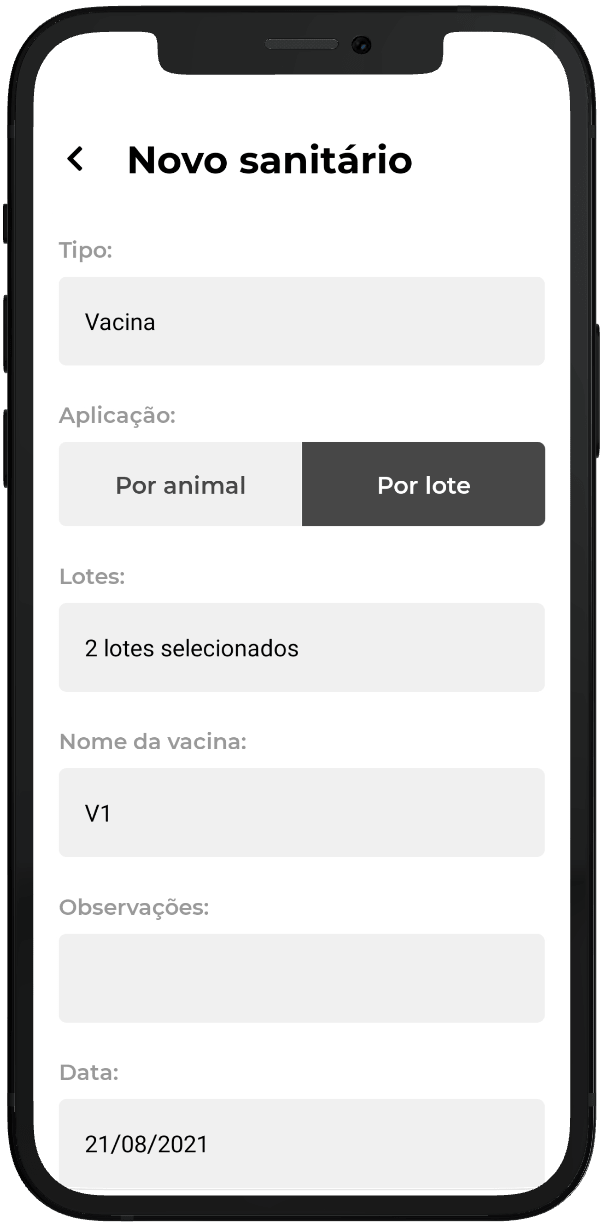Screen dimensions: 606x1225
Task: Open the Lotes selection field
Action: click(301, 648)
